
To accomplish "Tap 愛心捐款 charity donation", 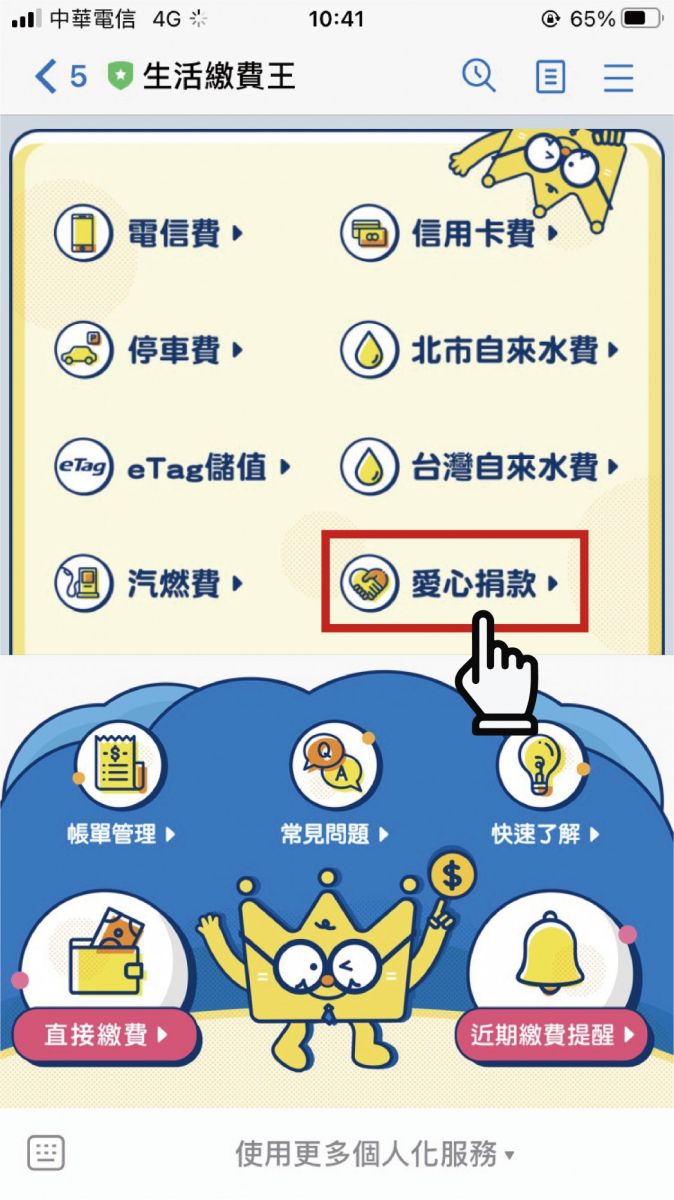I will (x=453, y=583).
